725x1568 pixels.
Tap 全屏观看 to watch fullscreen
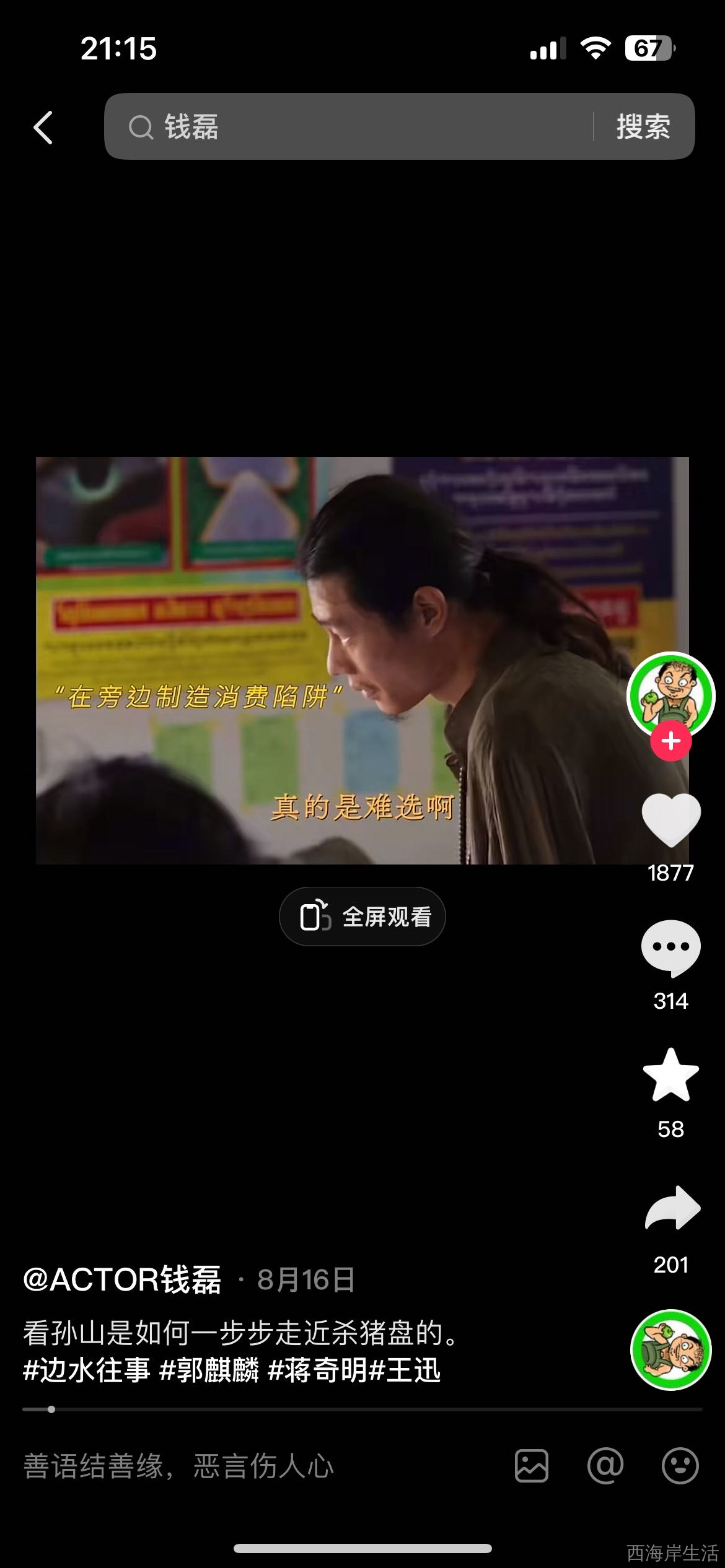[x=362, y=917]
